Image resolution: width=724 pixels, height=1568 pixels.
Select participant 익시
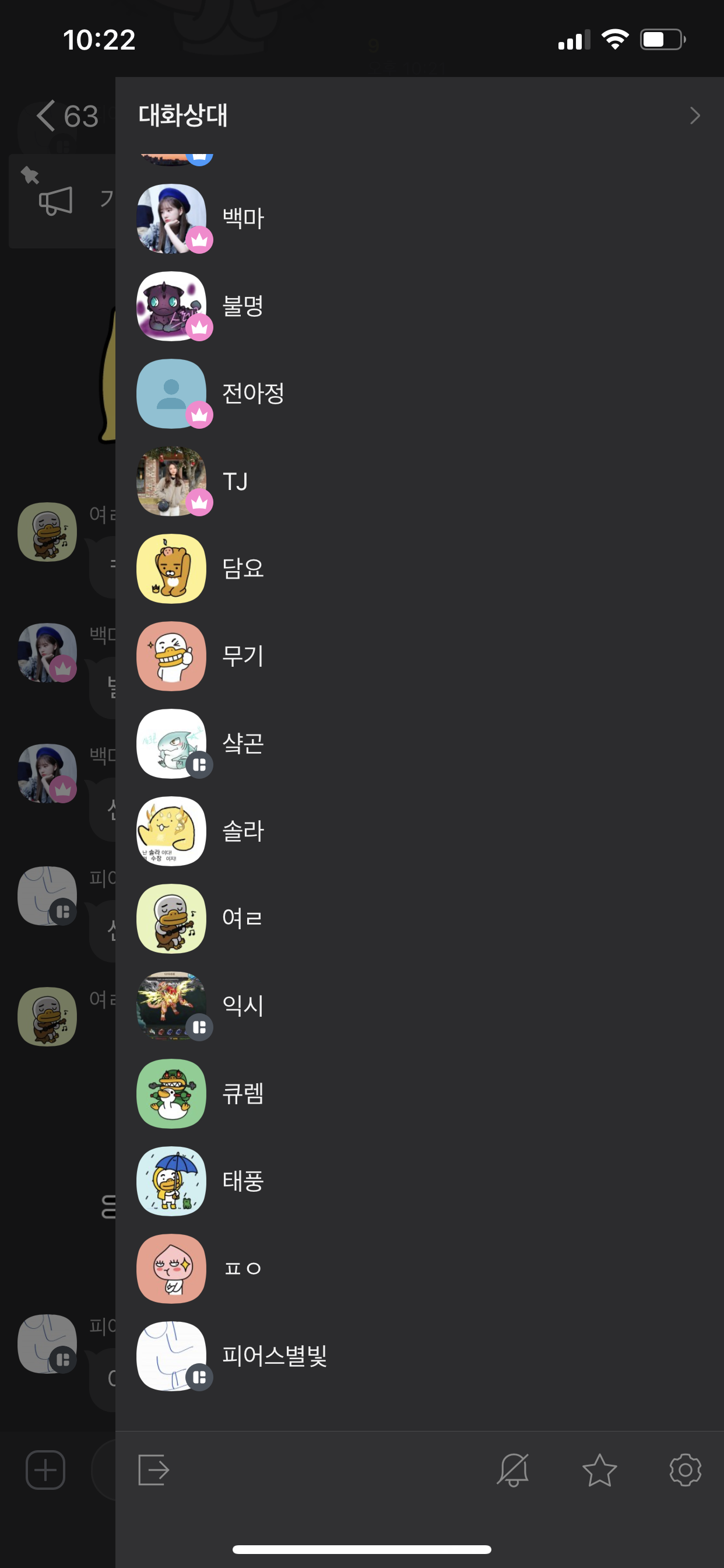click(x=243, y=1006)
